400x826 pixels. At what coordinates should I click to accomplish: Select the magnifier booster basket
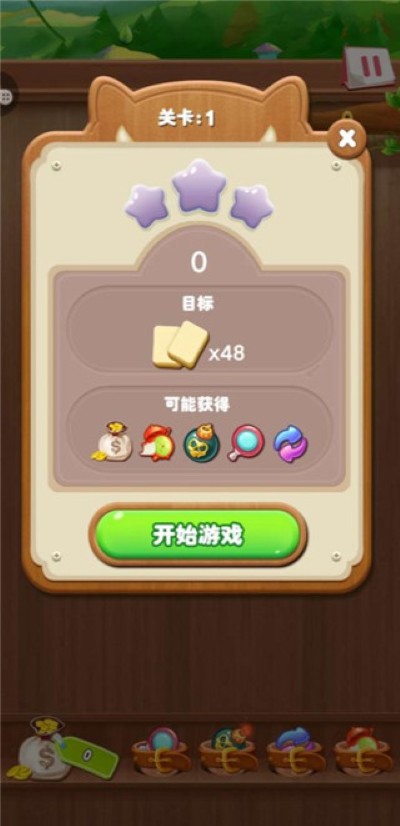[x=161, y=750]
